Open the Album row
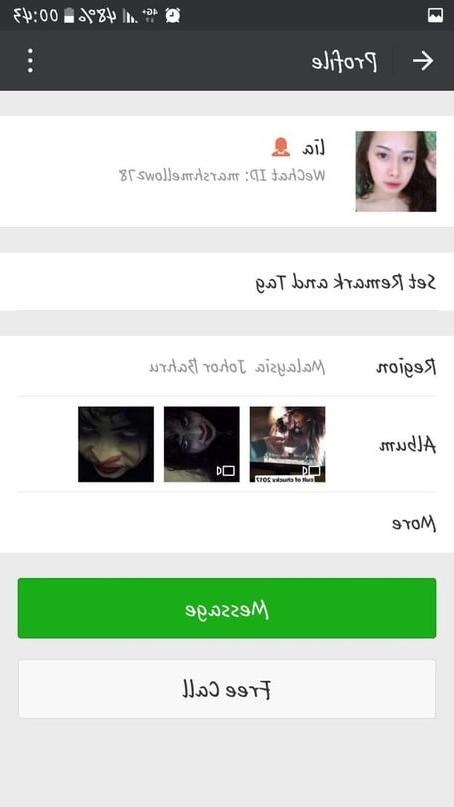Viewport: 454px width, 807px height. (227, 444)
